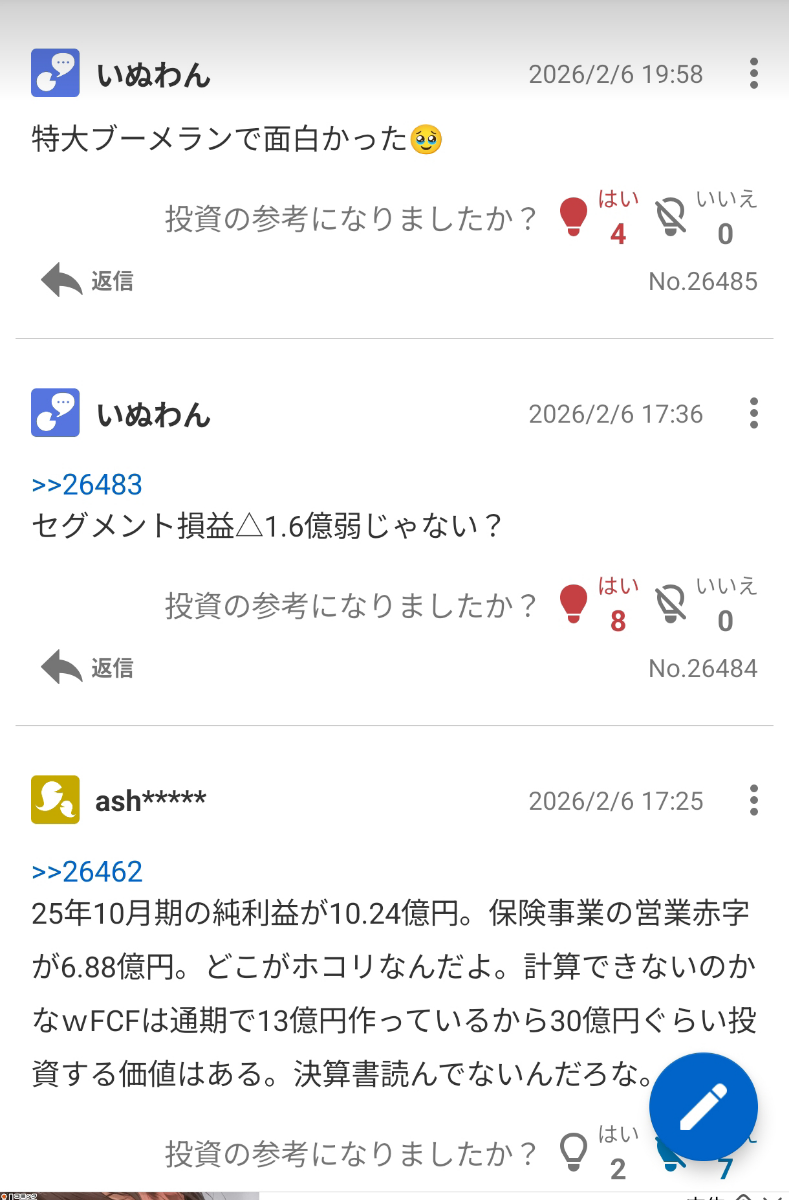Click the 返信 reply control under いぬわん's top comment
The width and height of the screenshot is (789, 1200).
[113, 281]
